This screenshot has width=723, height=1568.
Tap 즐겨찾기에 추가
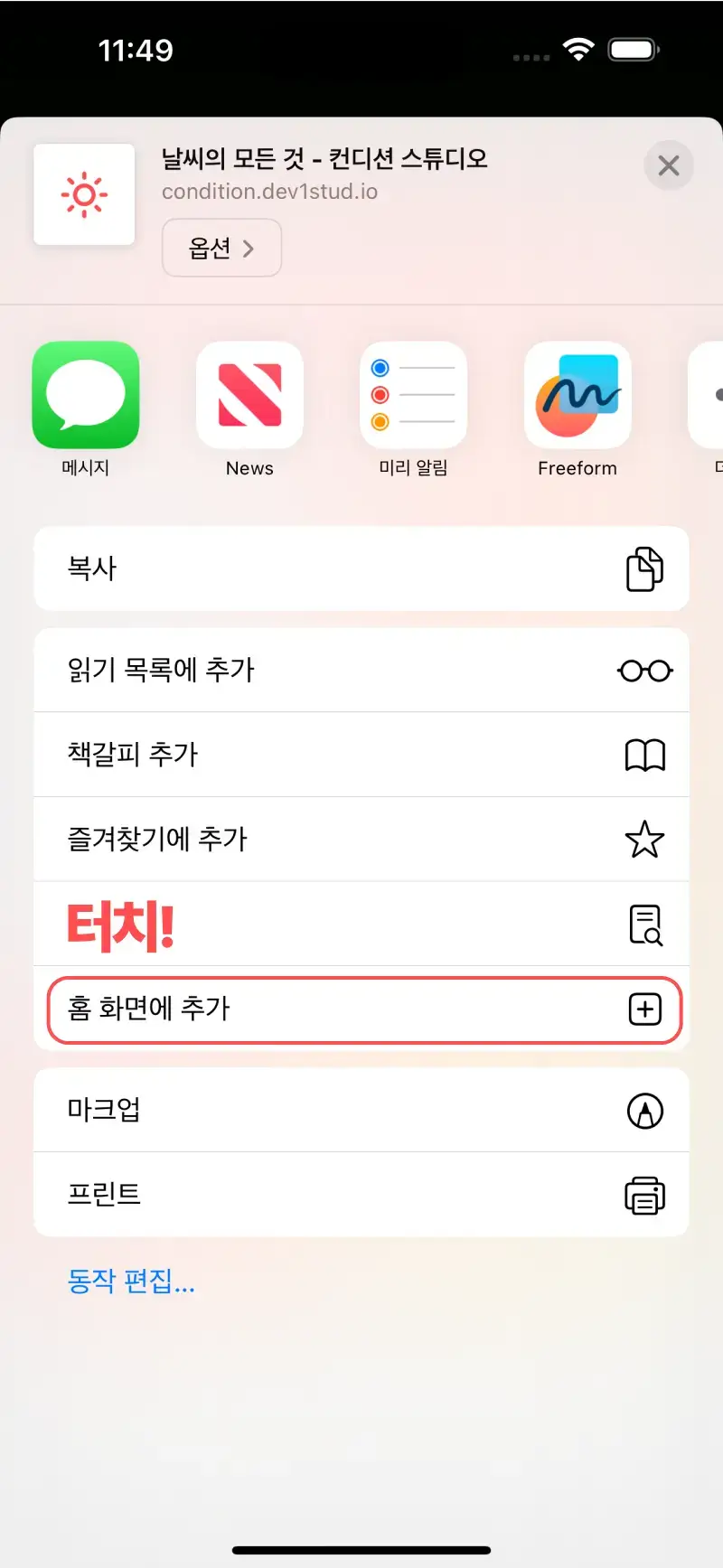[361, 839]
